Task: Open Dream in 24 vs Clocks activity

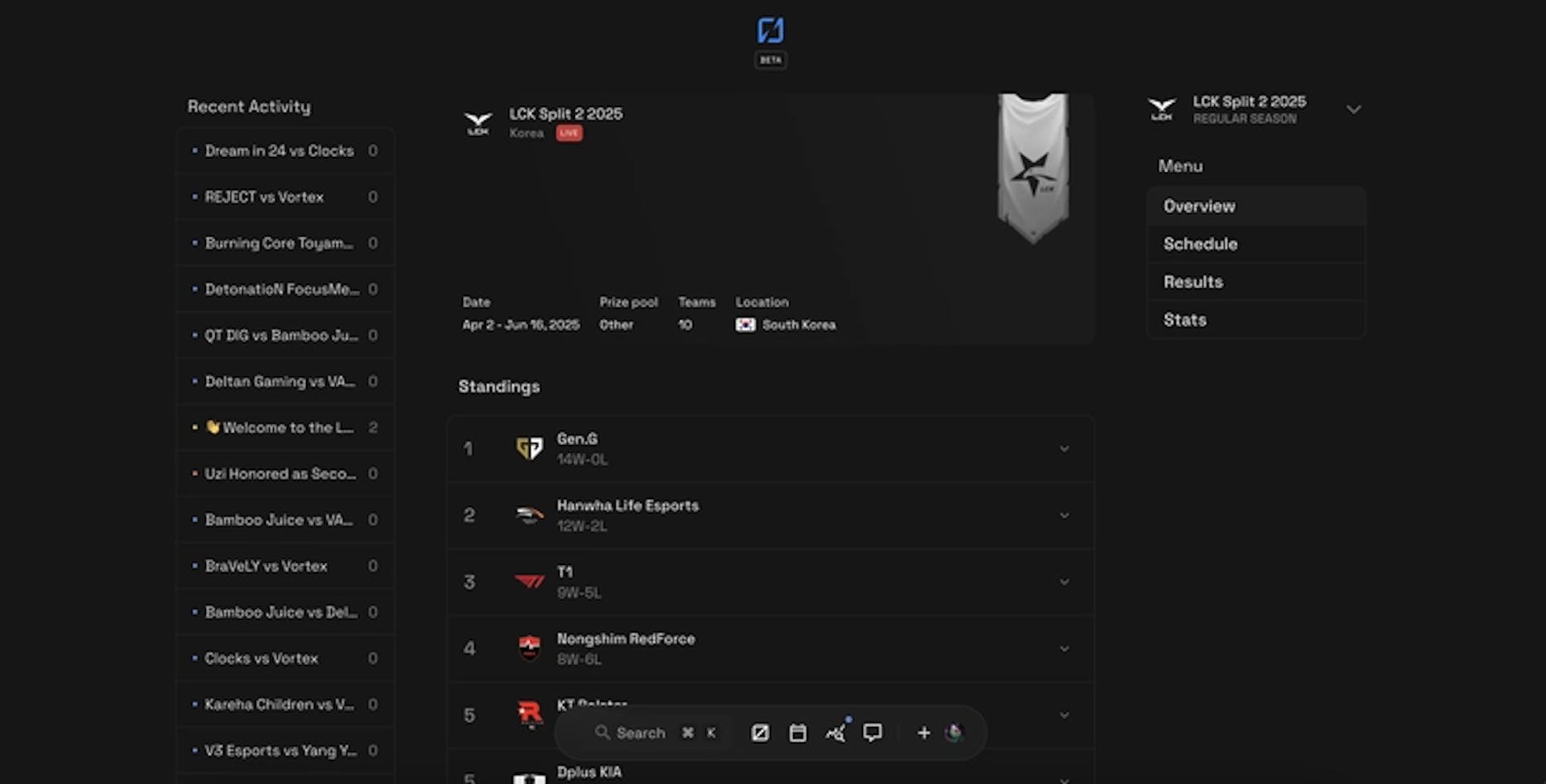Action: pos(279,151)
